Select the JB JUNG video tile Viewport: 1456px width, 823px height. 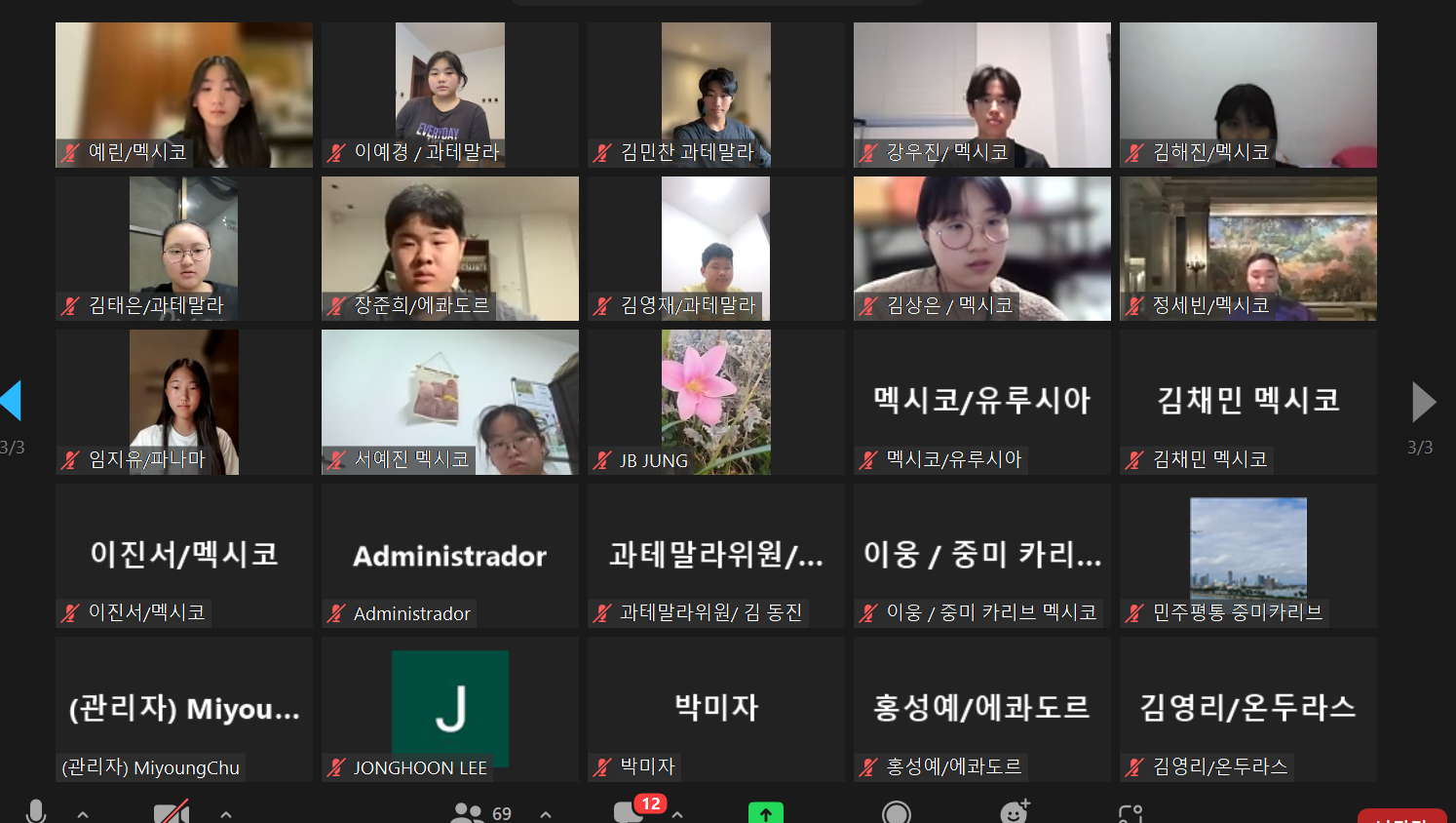pos(715,402)
